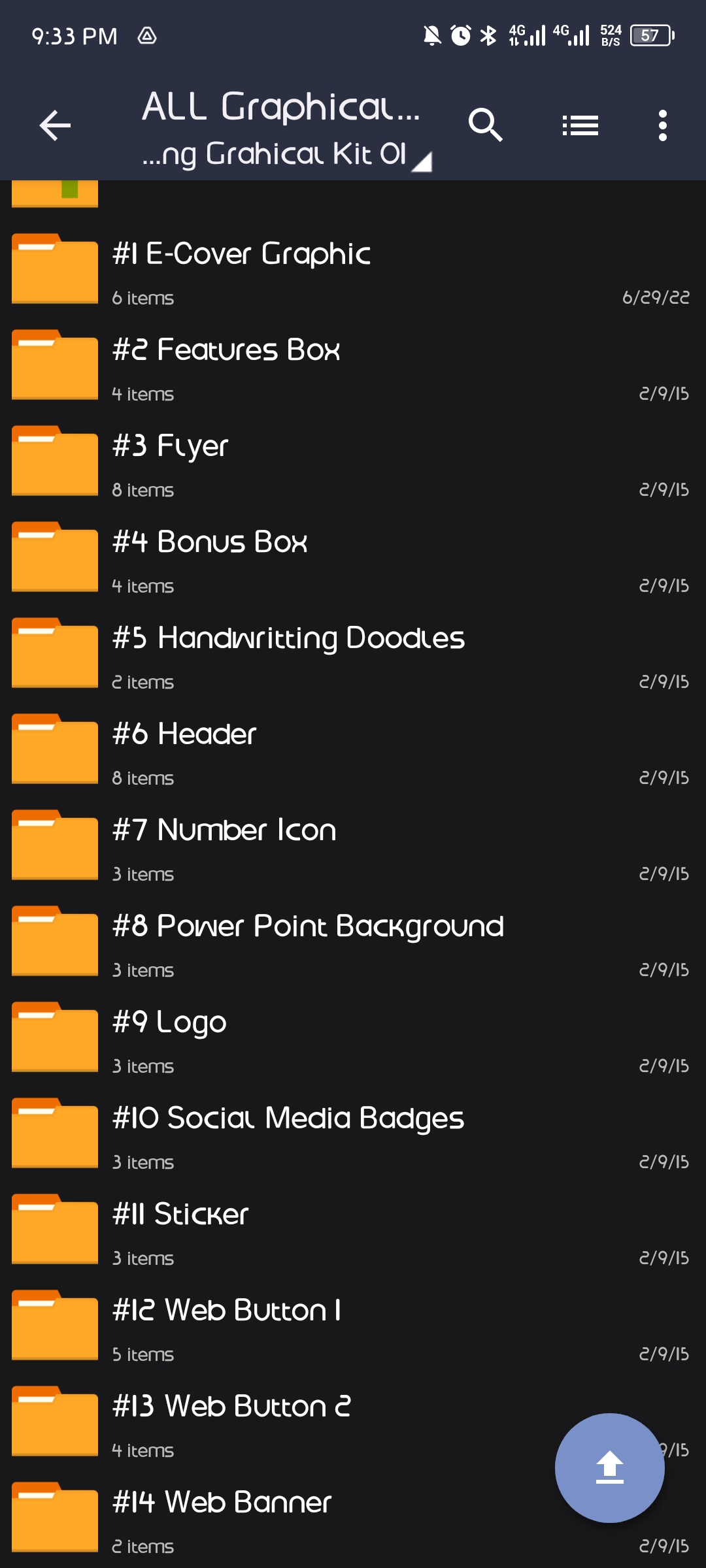Open #10 Social Media Badges folder
The width and height of the screenshot is (706, 1568).
(288, 1119)
